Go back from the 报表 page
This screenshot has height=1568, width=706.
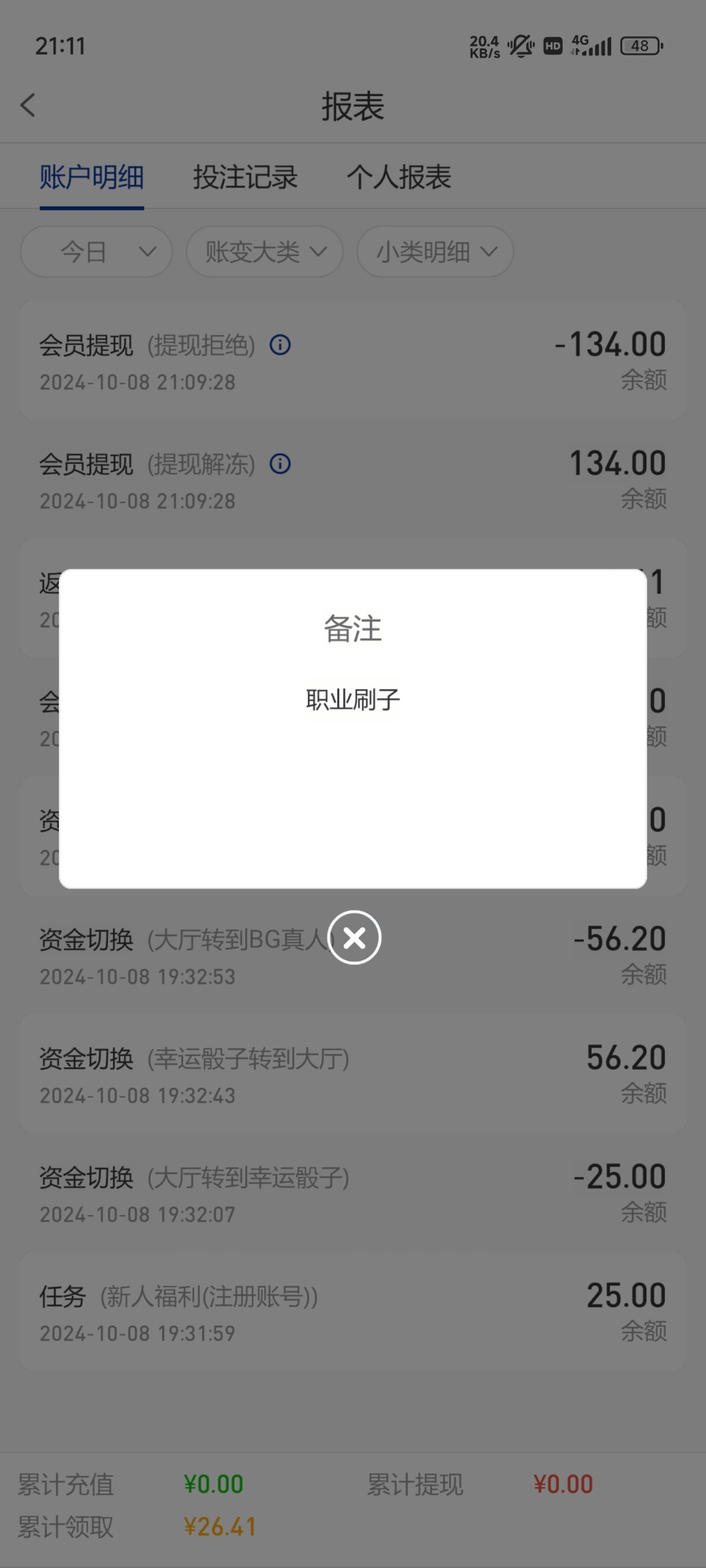(x=28, y=105)
